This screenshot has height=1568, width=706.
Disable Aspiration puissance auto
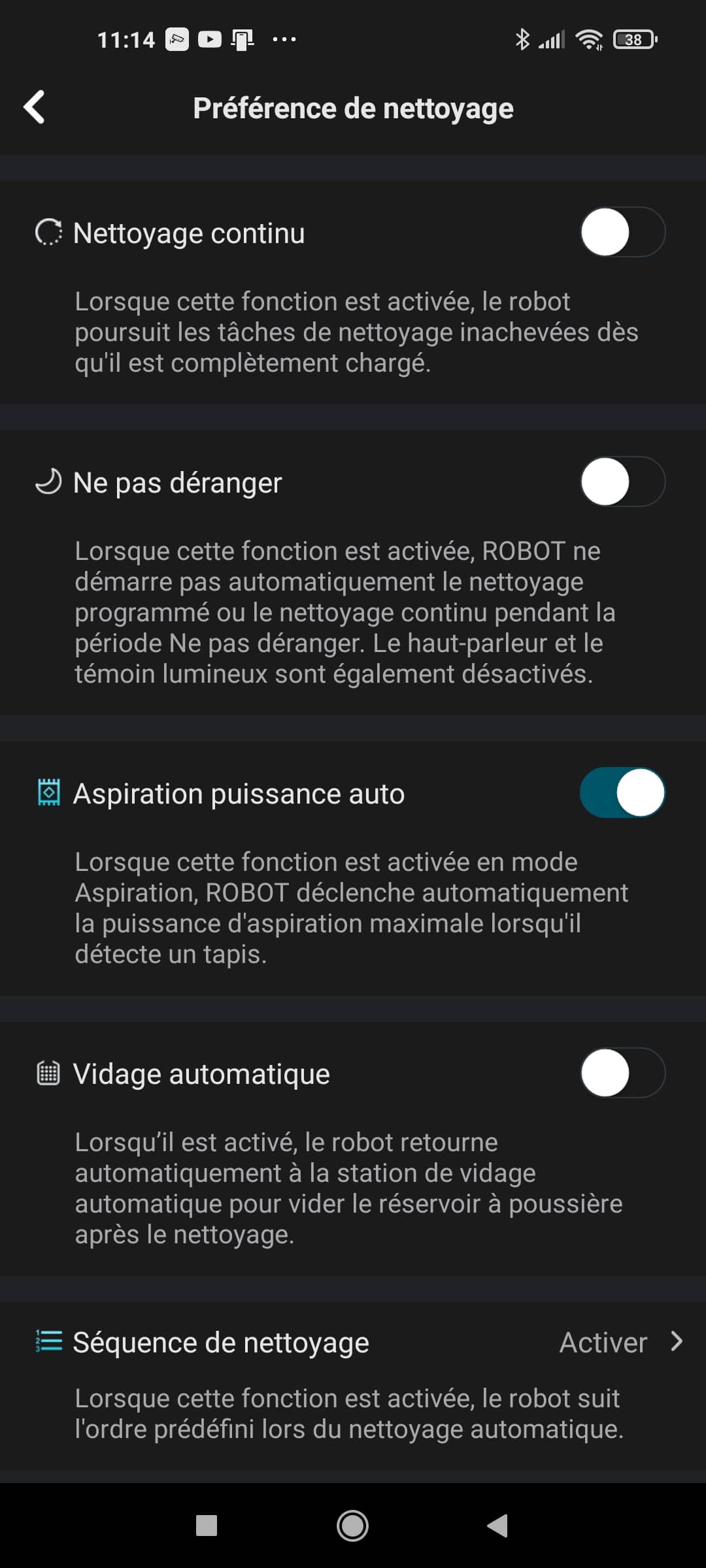(622, 792)
